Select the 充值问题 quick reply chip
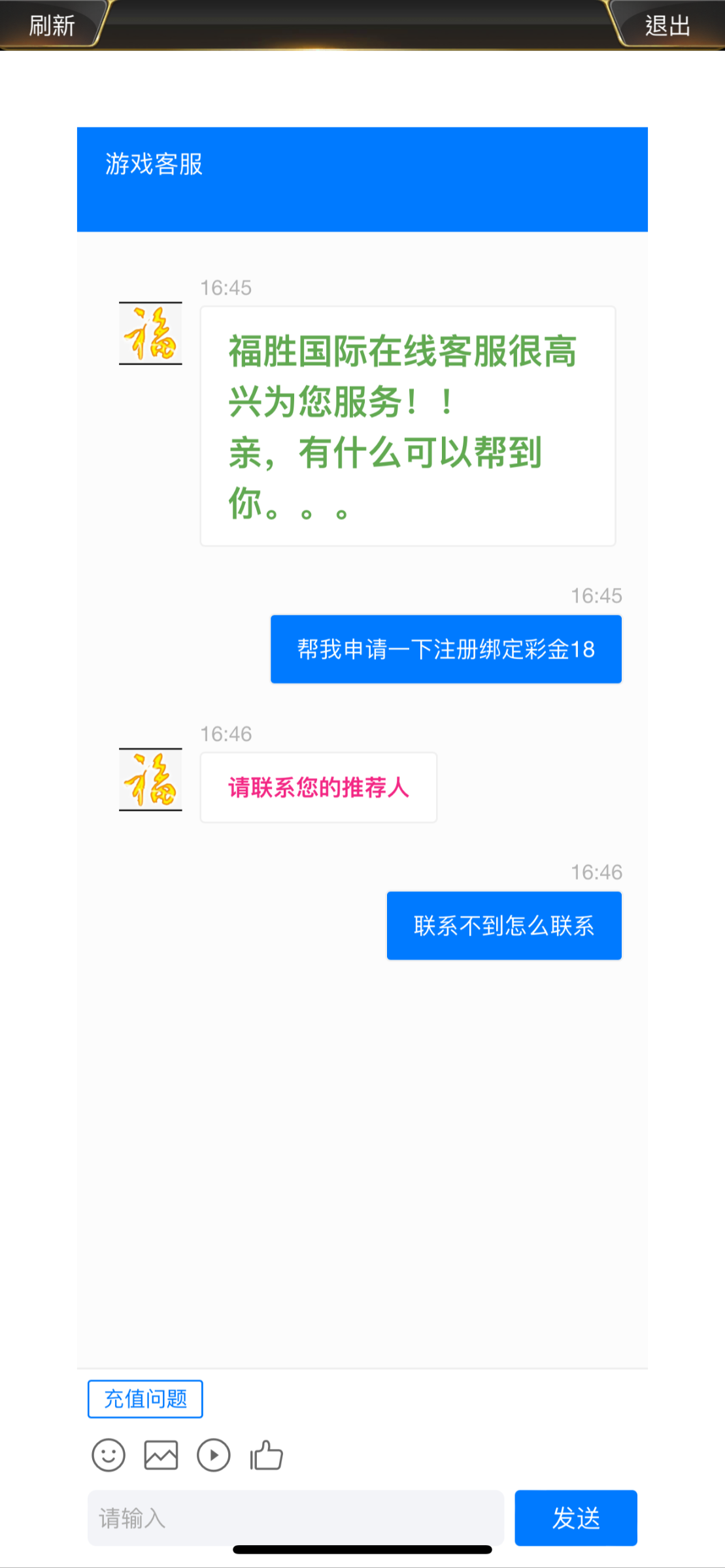Image resolution: width=725 pixels, height=1568 pixels. [x=145, y=1399]
